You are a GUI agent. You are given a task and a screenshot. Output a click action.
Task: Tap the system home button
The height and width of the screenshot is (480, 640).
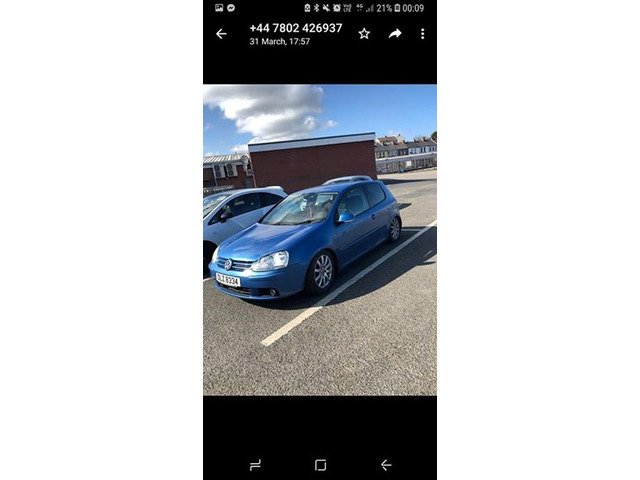pyautogui.click(x=320, y=465)
